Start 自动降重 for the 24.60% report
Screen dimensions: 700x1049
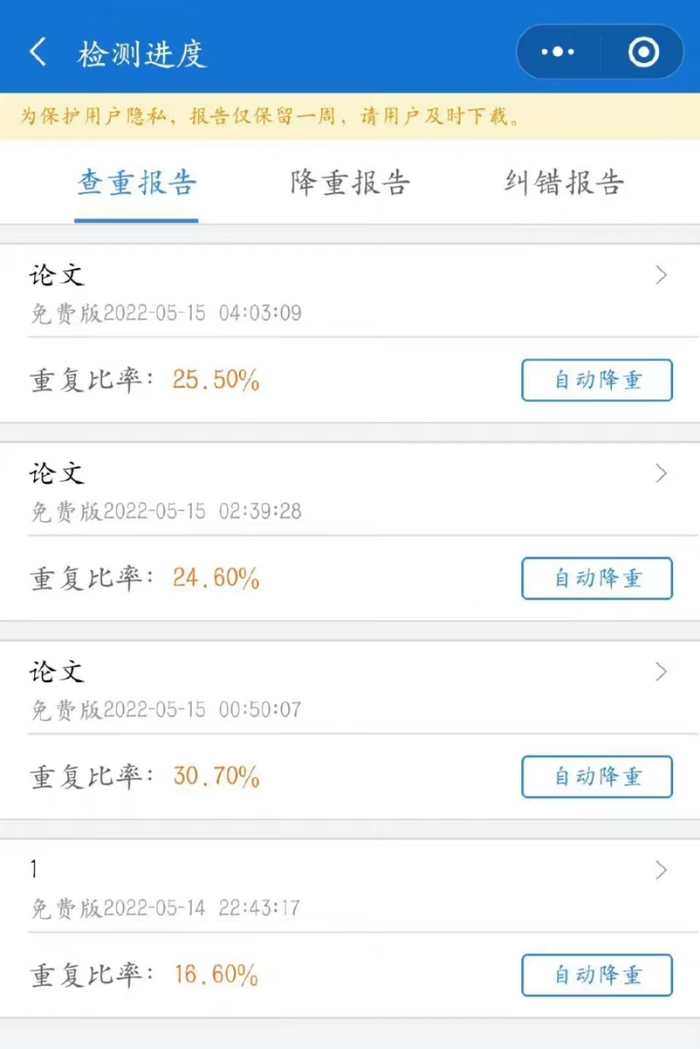[x=596, y=578]
